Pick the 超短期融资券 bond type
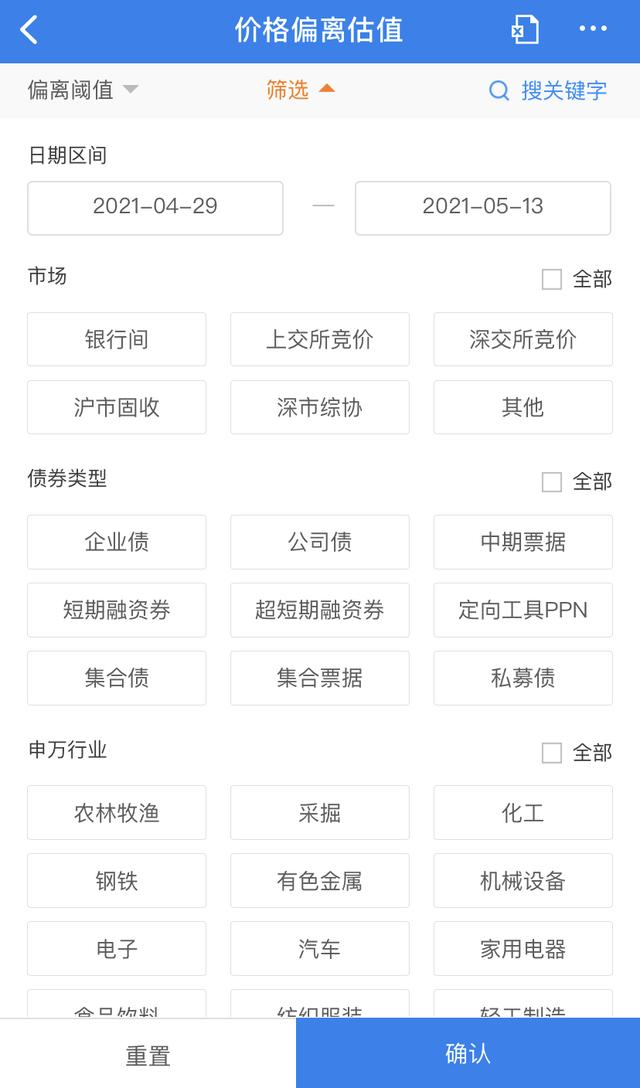The image size is (640, 1088). coord(320,610)
